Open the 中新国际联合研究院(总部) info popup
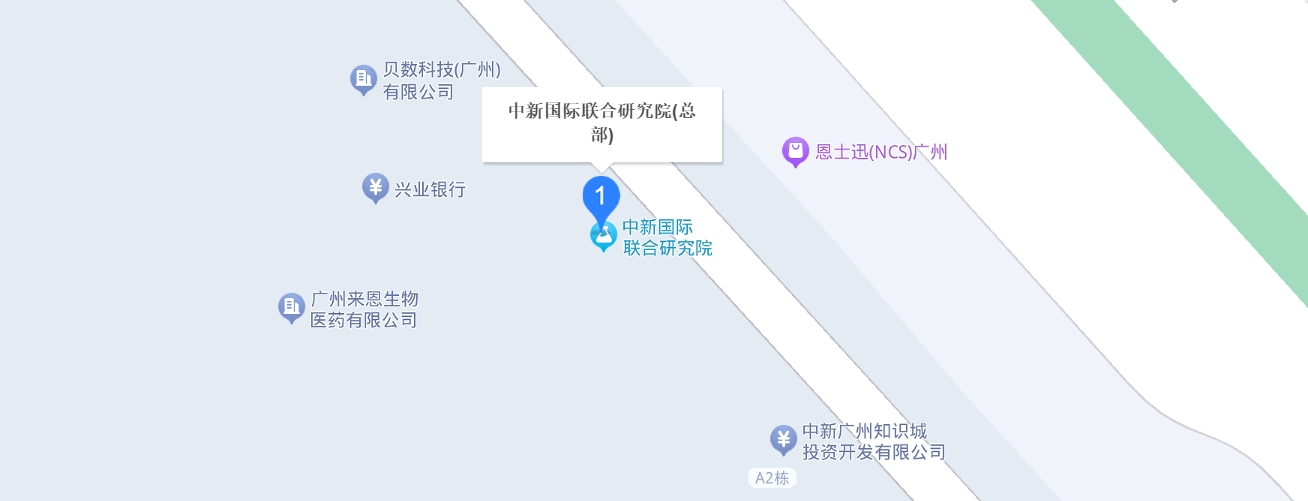The height and width of the screenshot is (501, 1308). [x=601, y=124]
